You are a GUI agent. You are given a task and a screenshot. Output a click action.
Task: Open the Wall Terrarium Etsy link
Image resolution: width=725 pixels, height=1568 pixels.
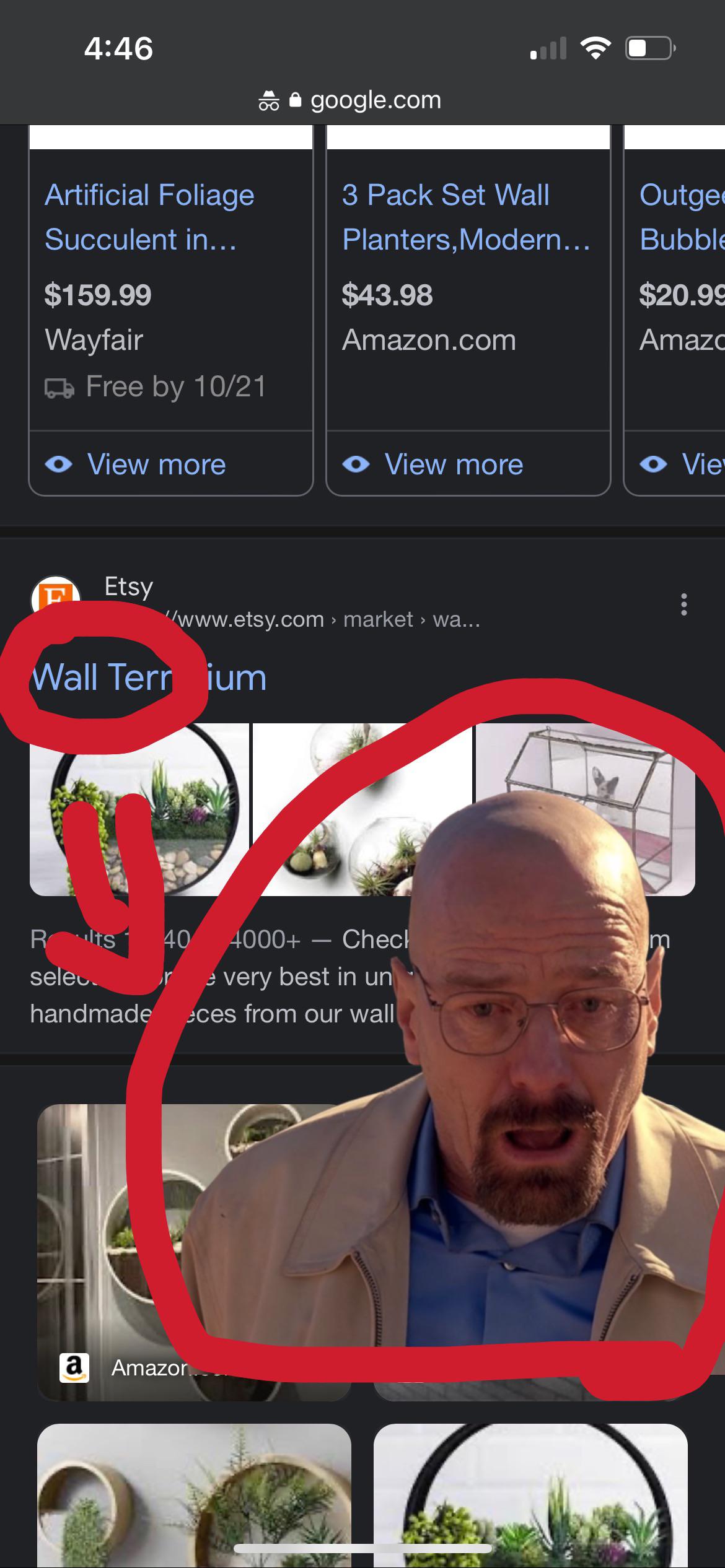pyautogui.click(x=149, y=677)
